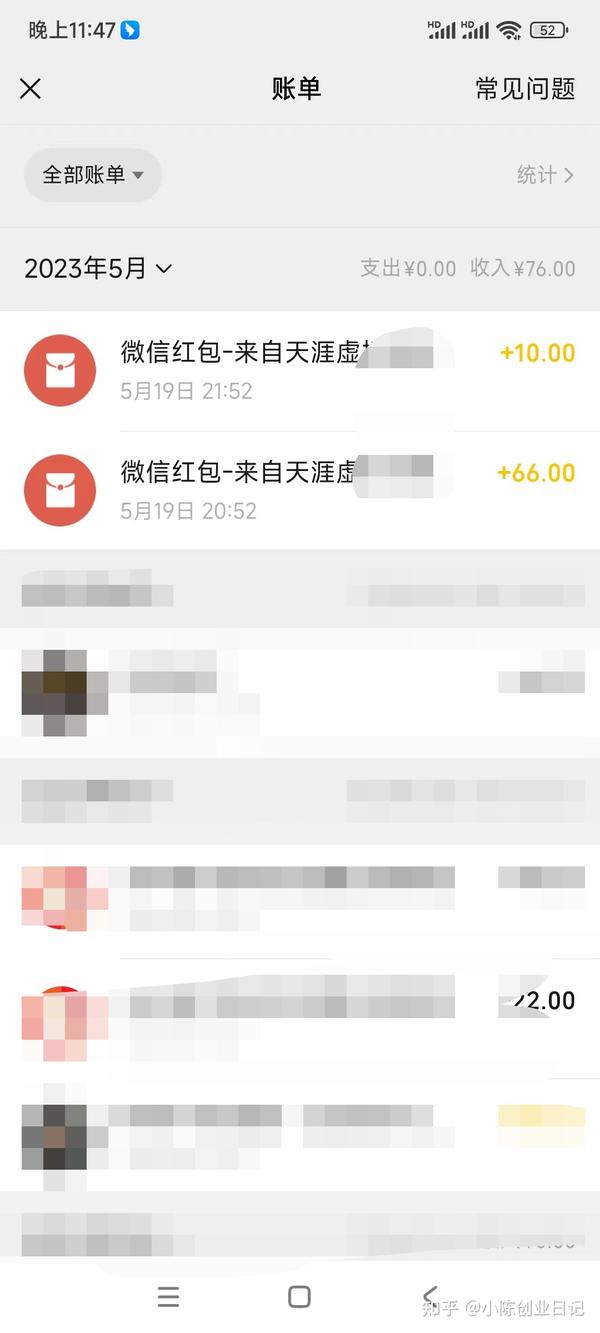The height and width of the screenshot is (1333, 600).
Task: Open the +66.00 微信红包 record
Action: [300, 490]
